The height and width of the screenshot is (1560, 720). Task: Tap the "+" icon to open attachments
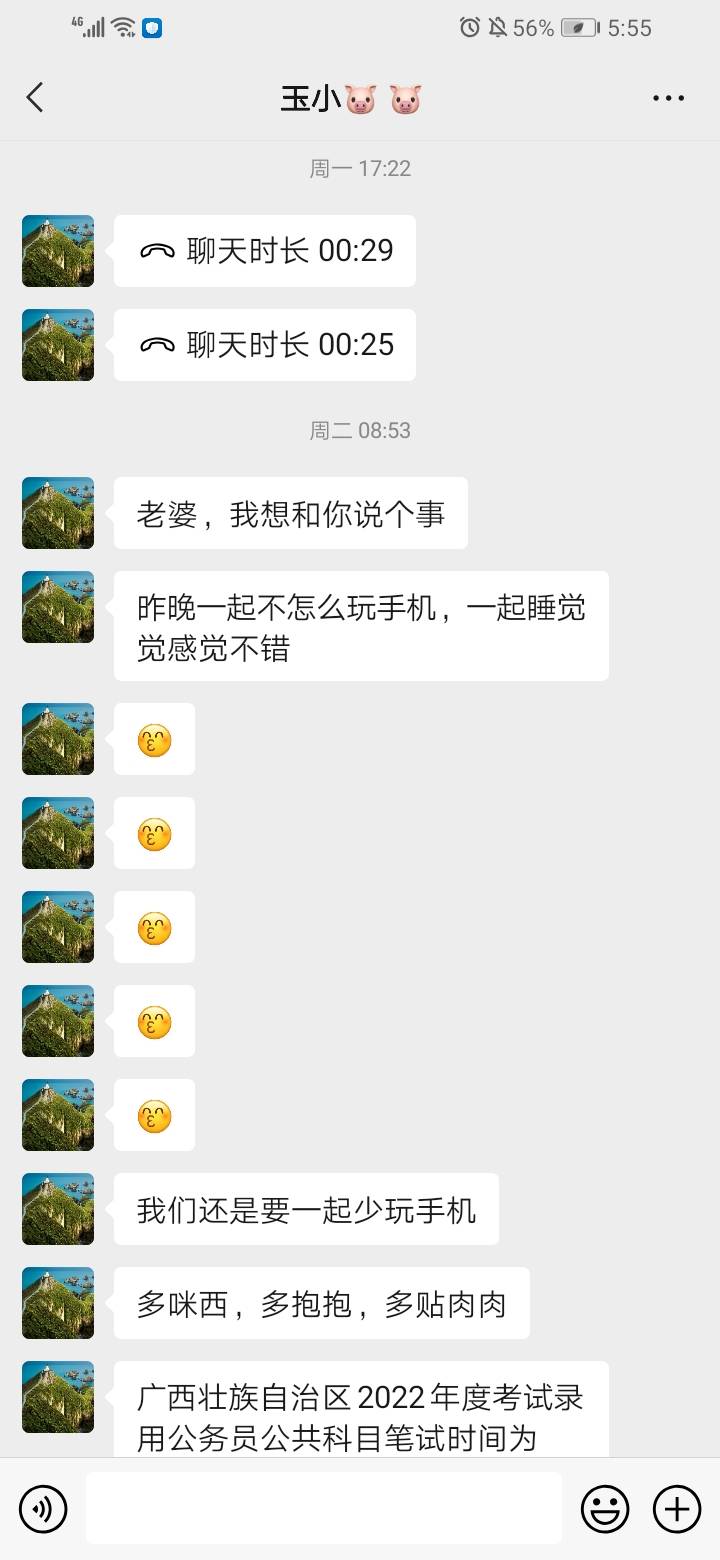pyautogui.click(x=677, y=1508)
